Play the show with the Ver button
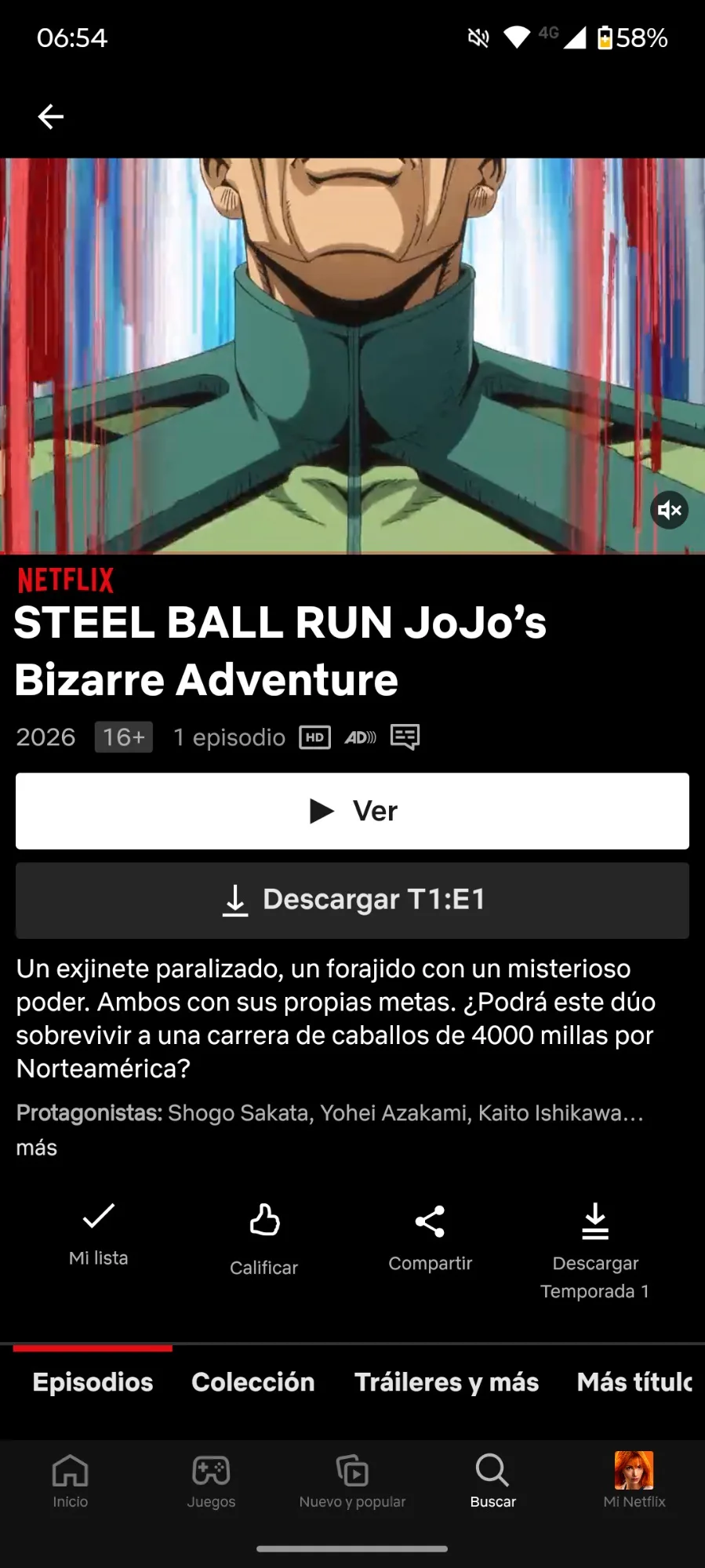705x1568 pixels. tap(352, 811)
